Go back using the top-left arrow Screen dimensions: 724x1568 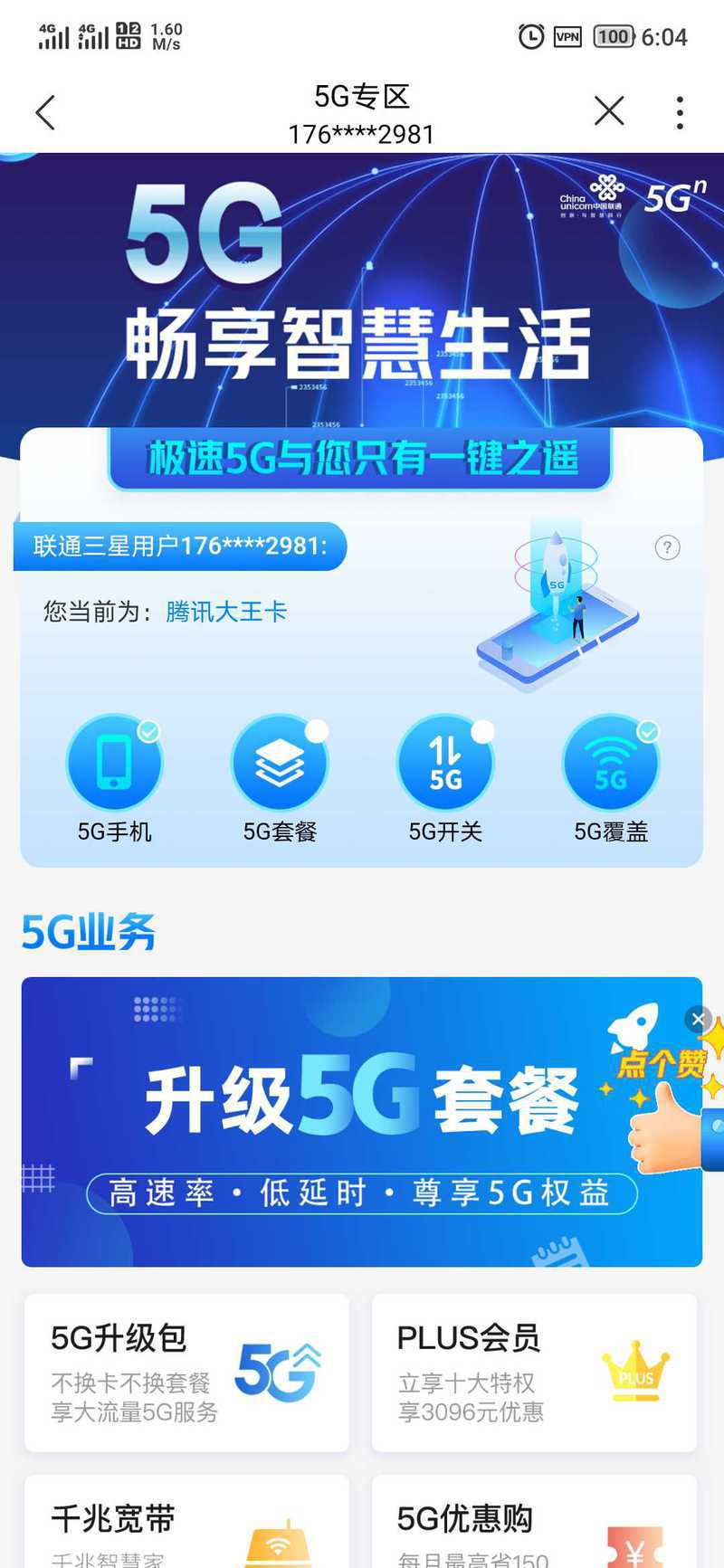[45, 113]
